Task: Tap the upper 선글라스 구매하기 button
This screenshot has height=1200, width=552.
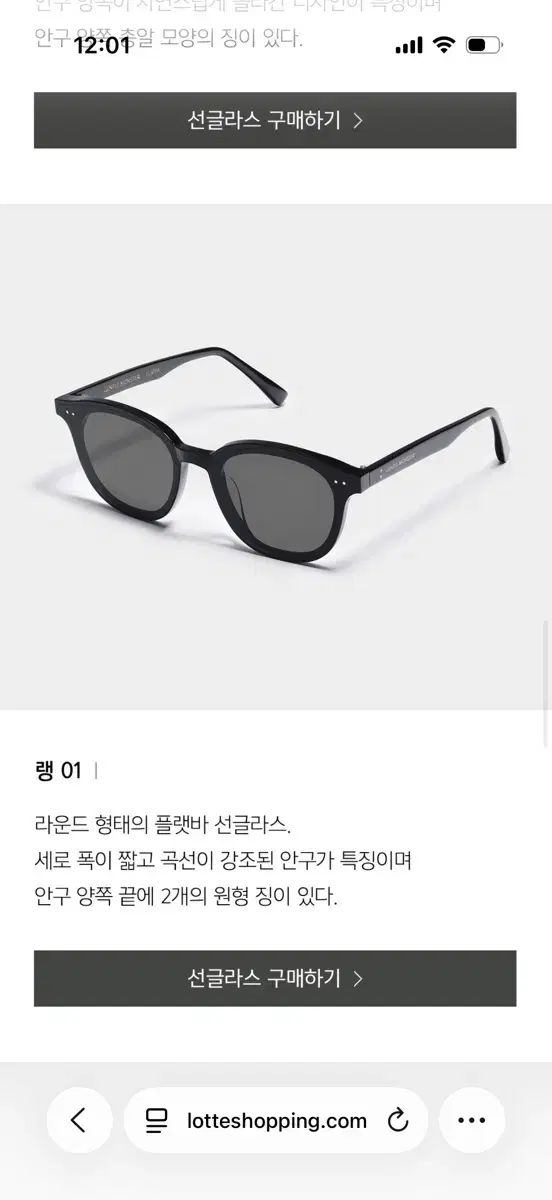Action: coord(275,121)
